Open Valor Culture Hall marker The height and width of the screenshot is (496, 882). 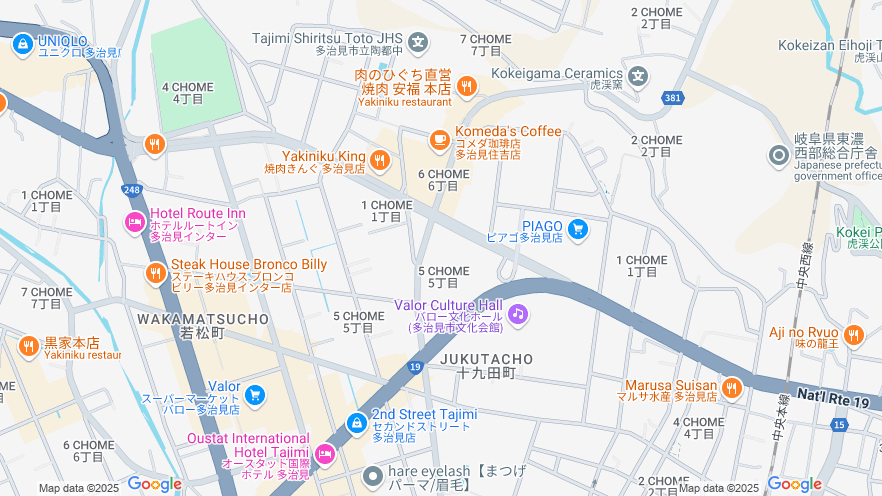pyautogui.click(x=517, y=314)
